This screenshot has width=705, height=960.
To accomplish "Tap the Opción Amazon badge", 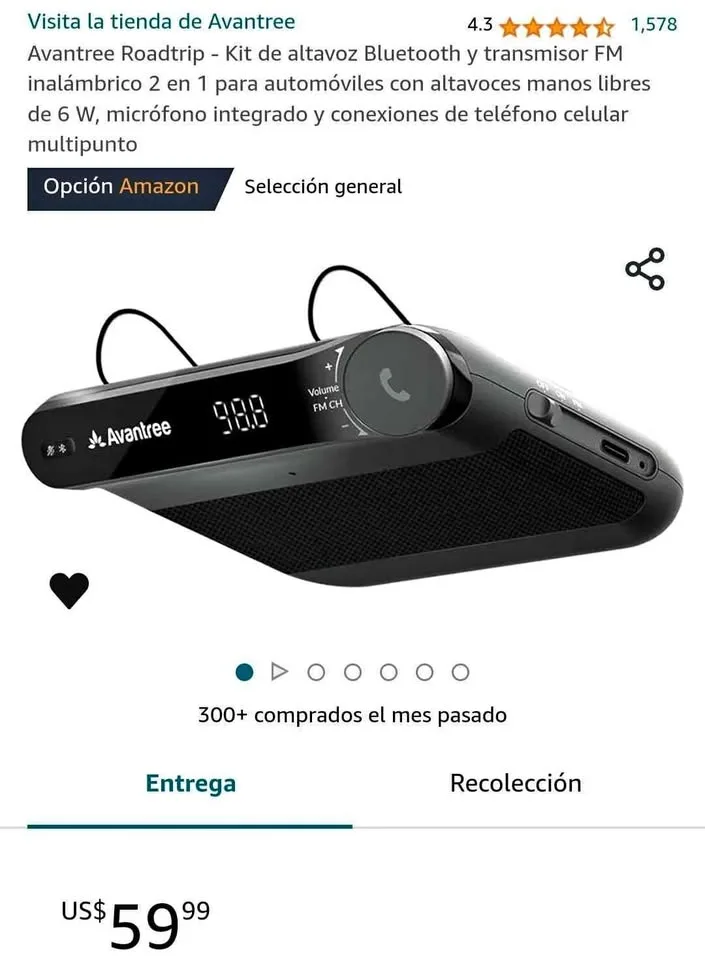I will pyautogui.click(x=122, y=187).
